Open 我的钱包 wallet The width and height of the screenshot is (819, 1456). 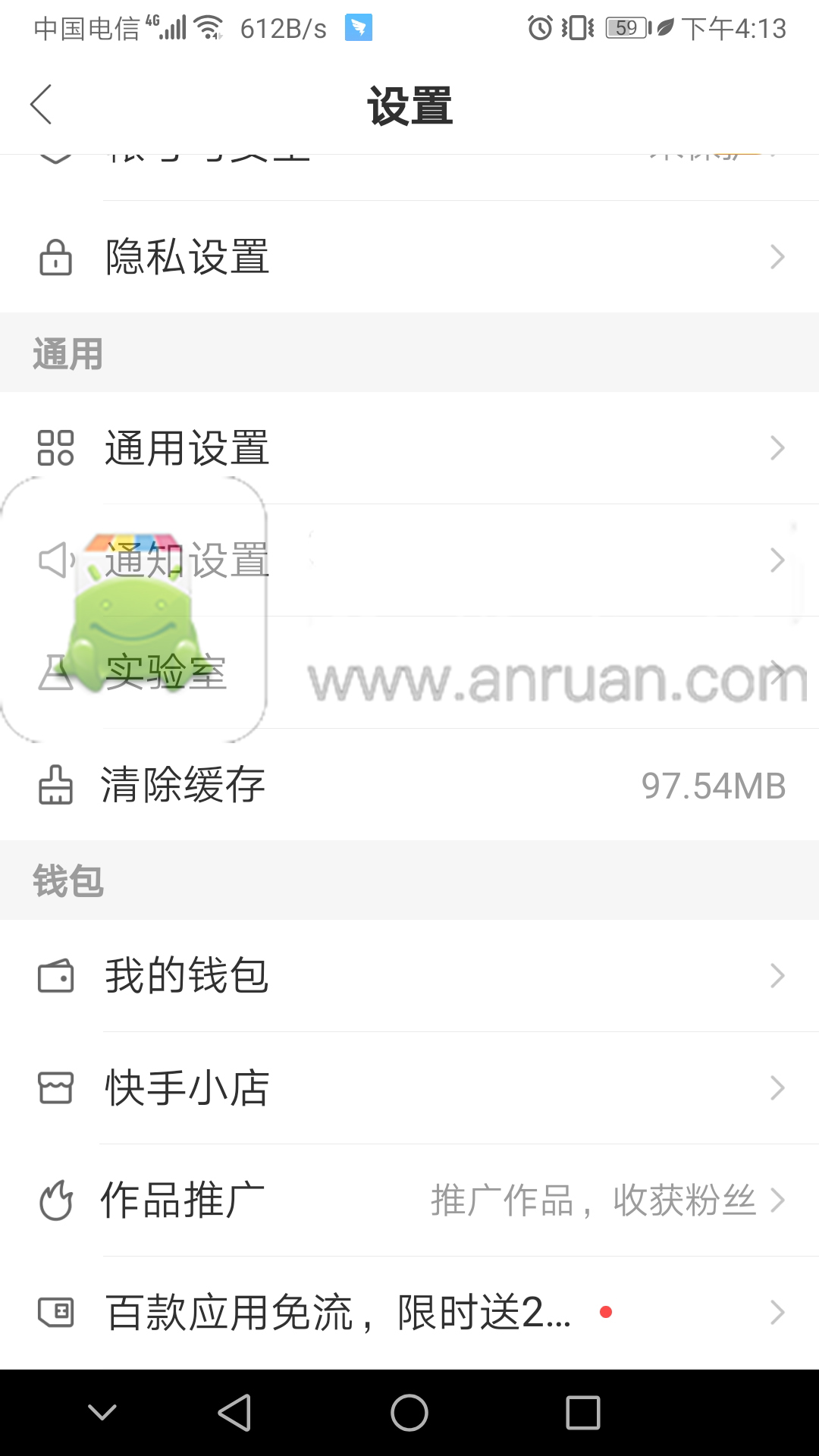[x=409, y=975]
